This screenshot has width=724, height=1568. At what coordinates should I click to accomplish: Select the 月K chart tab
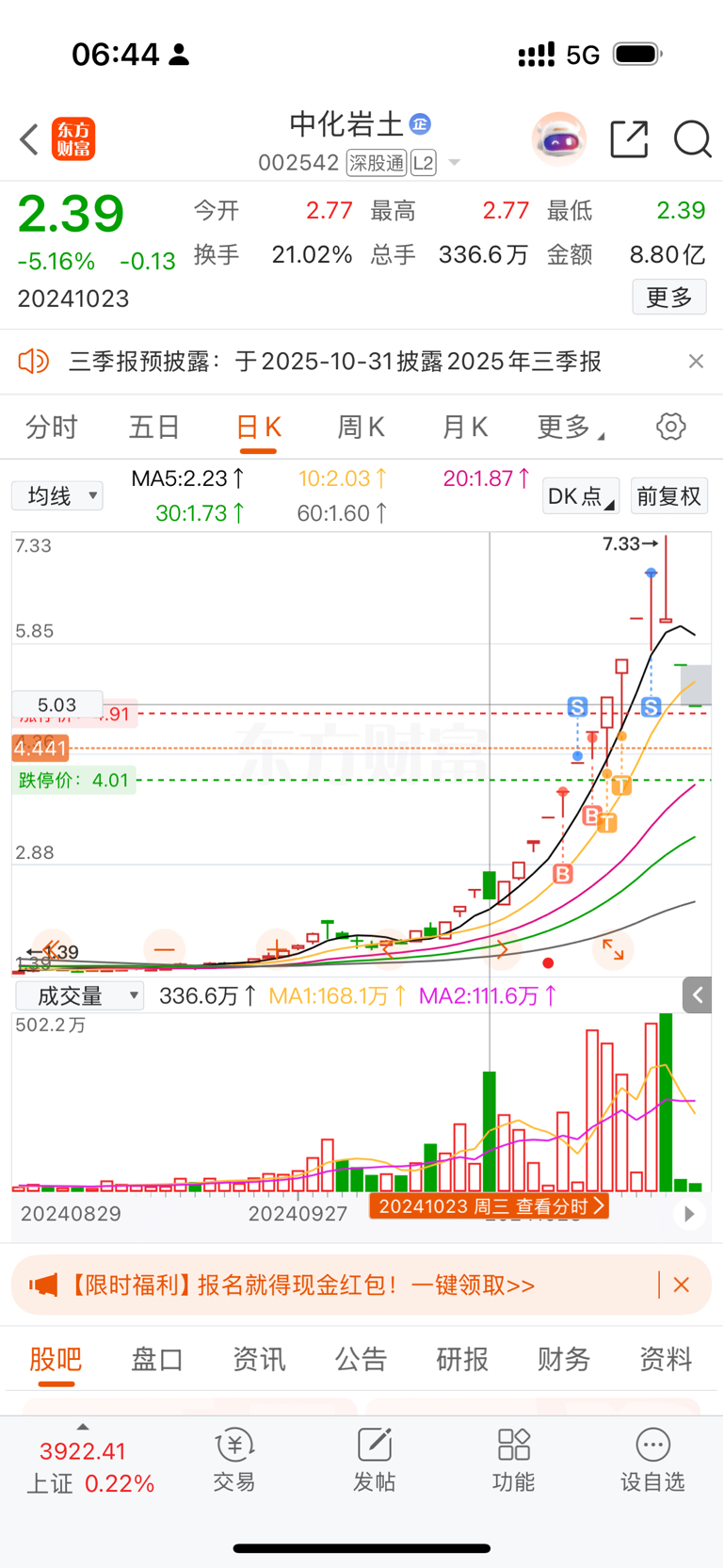(464, 428)
